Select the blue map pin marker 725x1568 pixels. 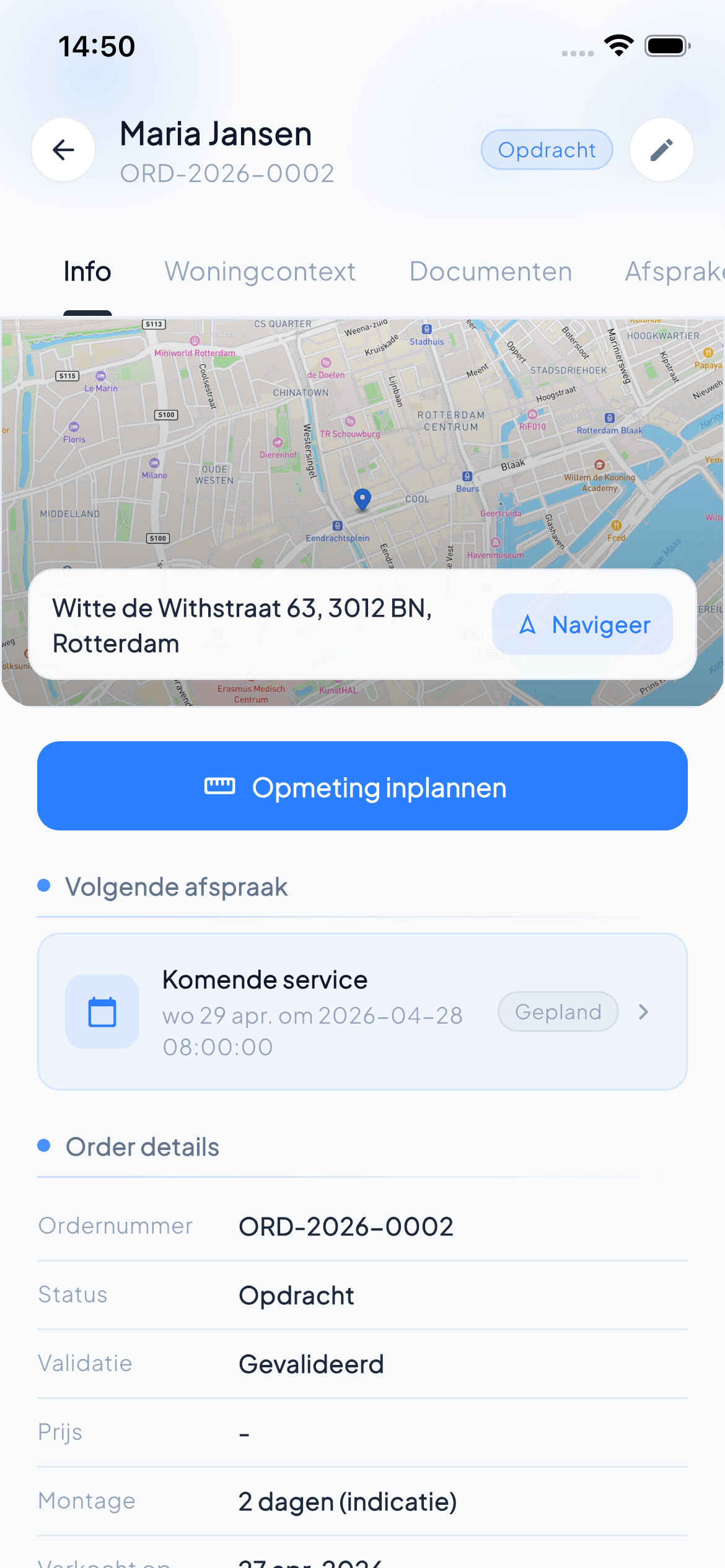[362, 499]
